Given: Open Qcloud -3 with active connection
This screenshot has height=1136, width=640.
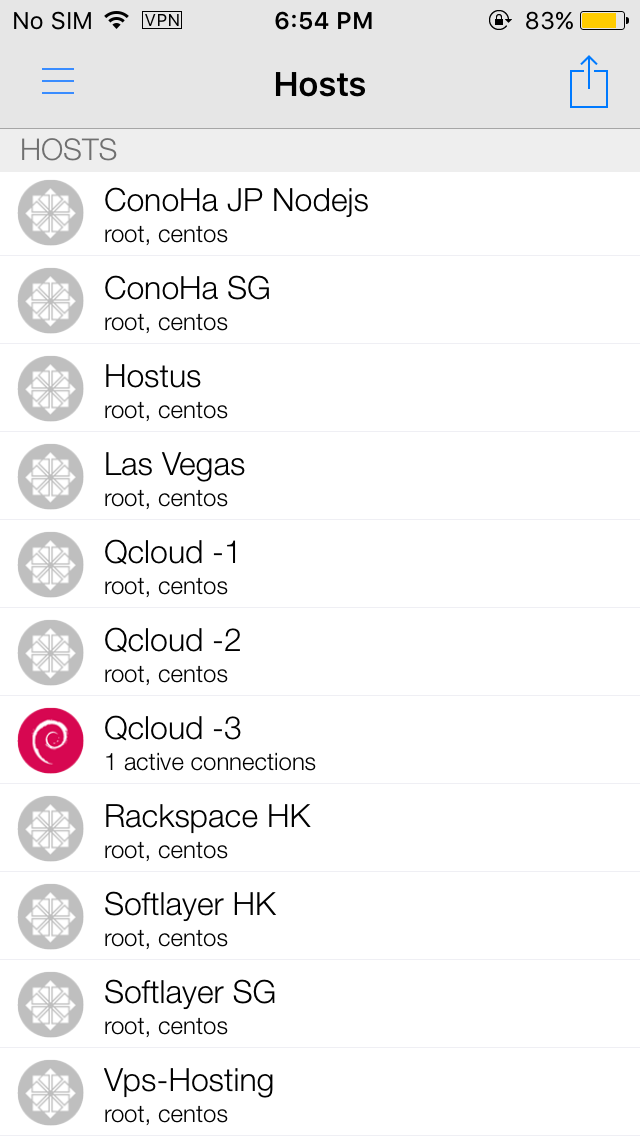Looking at the screenshot, I should click(x=320, y=742).
